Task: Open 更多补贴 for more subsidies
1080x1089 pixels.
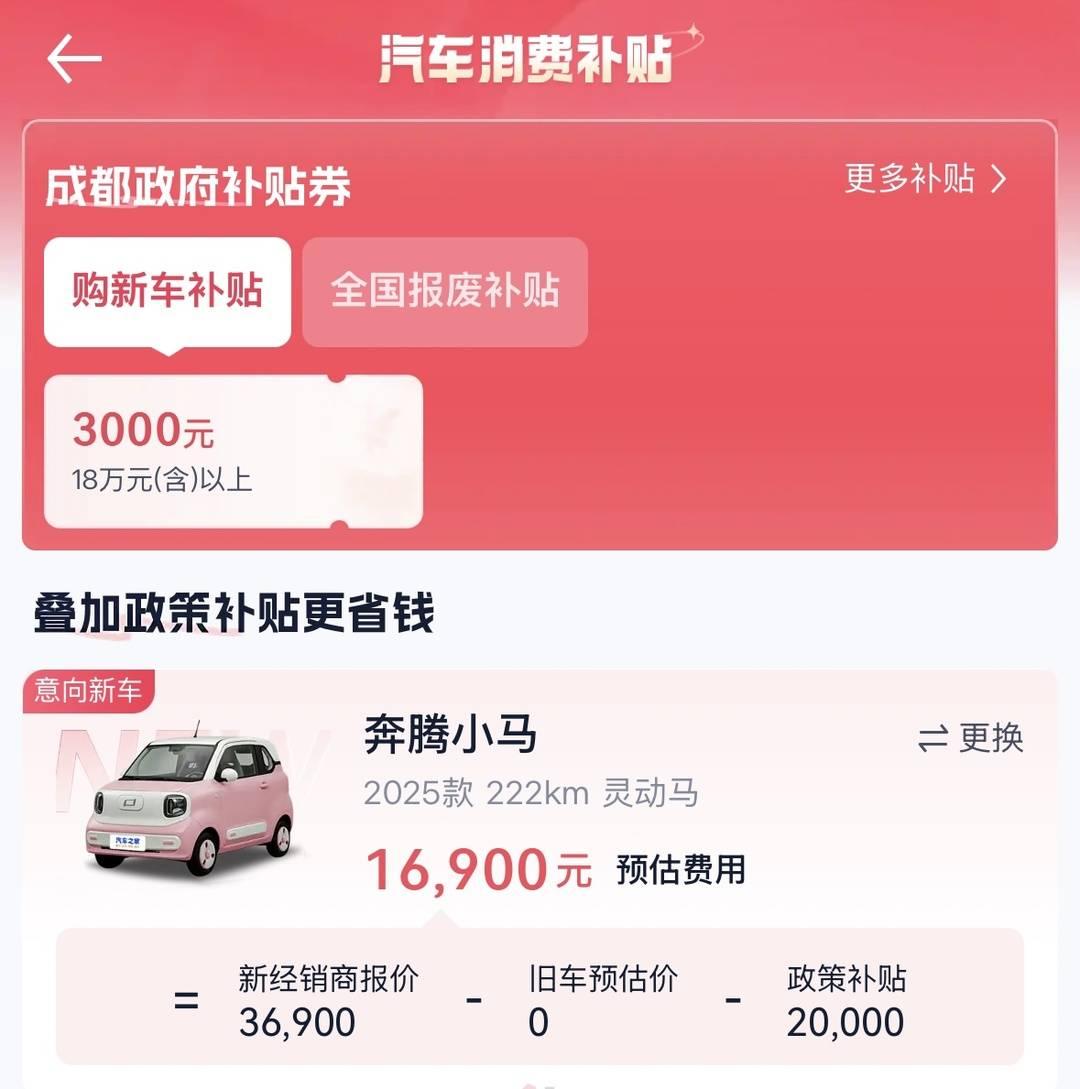Action: [x=925, y=179]
